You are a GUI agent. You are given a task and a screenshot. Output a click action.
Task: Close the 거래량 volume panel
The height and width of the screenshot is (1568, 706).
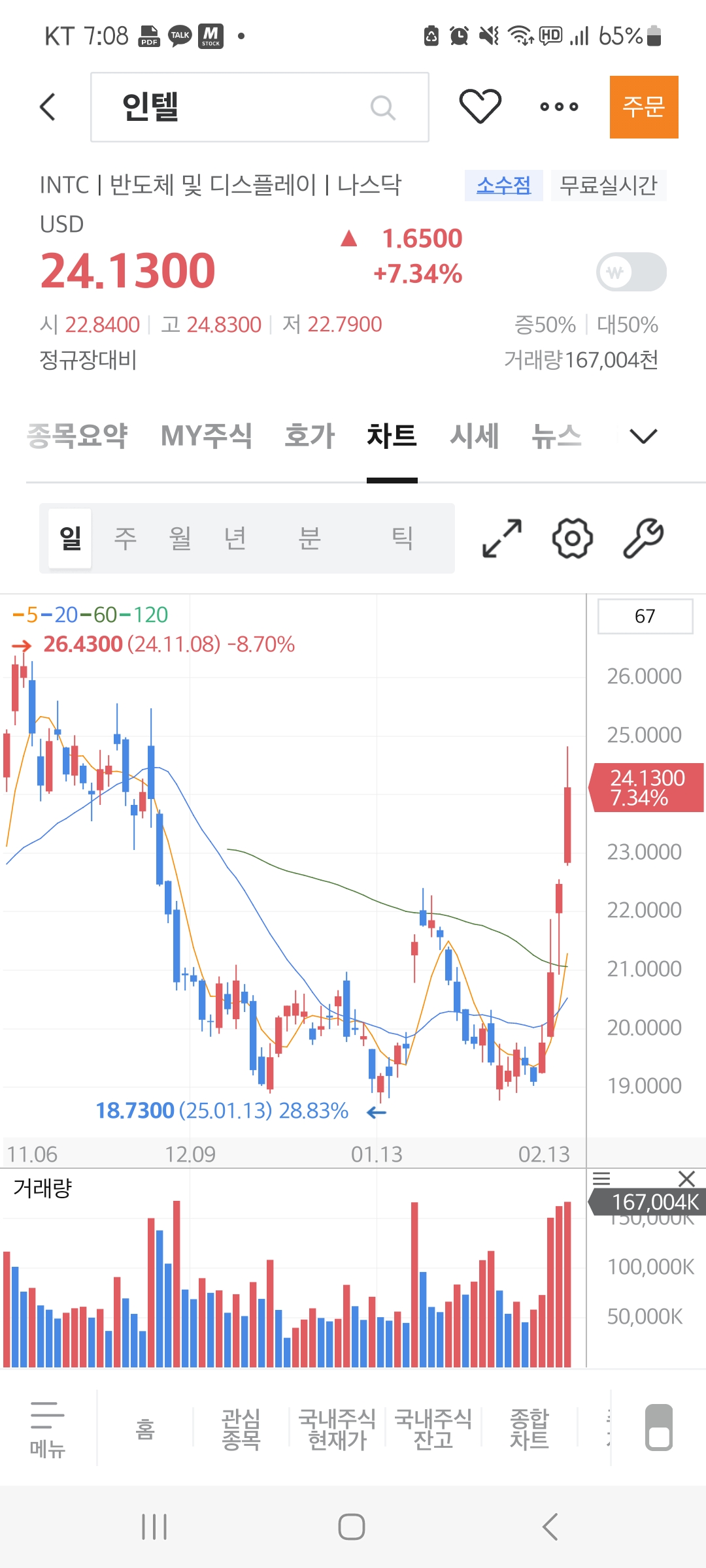click(686, 1179)
